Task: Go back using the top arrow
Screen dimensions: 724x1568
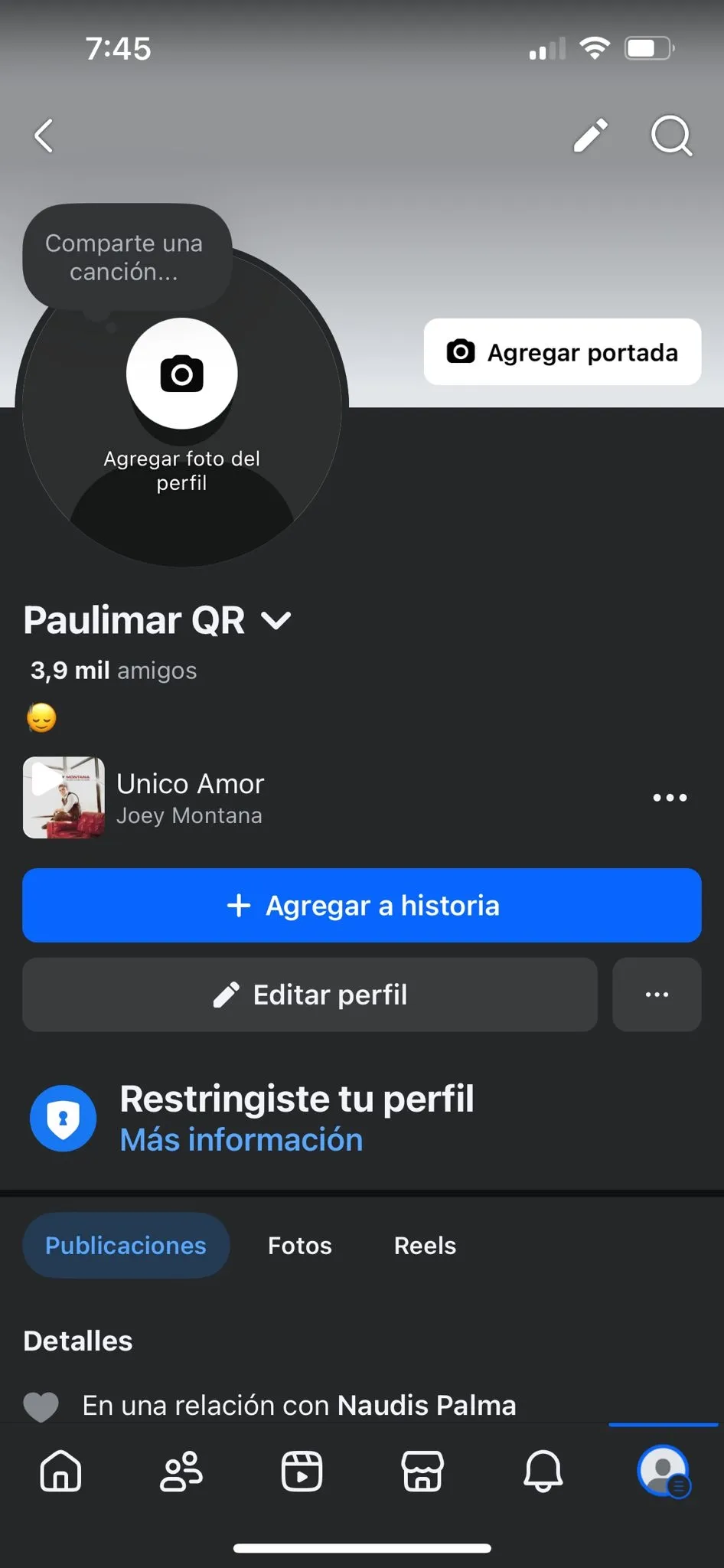Action: coord(44,136)
